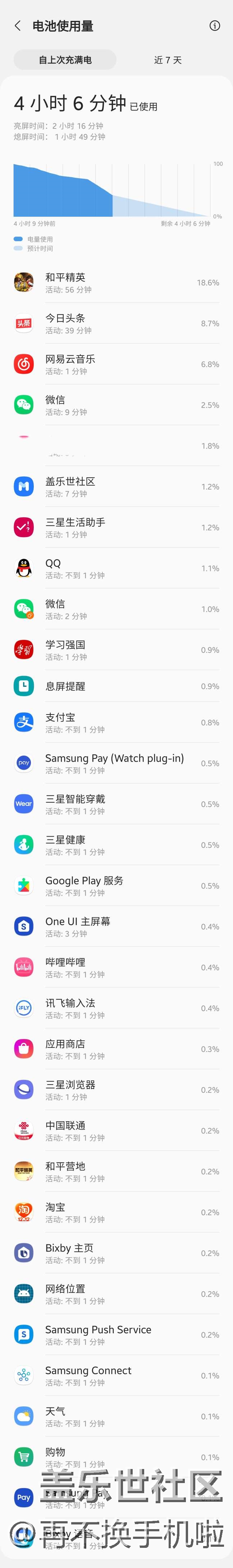Open Samsung Push Service row
Image resolution: width=233 pixels, height=1568 pixels.
(x=116, y=1334)
